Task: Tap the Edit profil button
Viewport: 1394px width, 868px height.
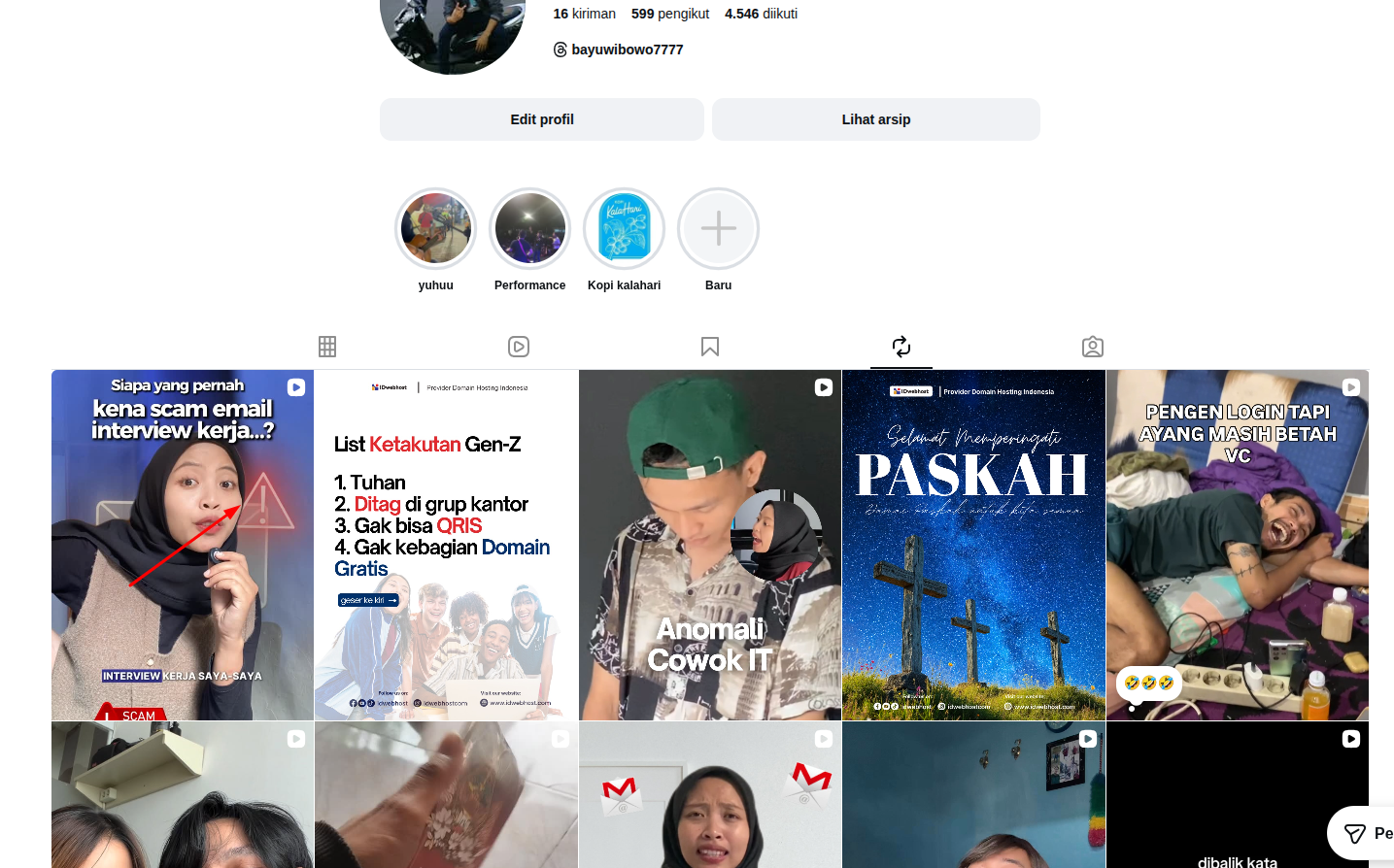Action: coord(541,119)
